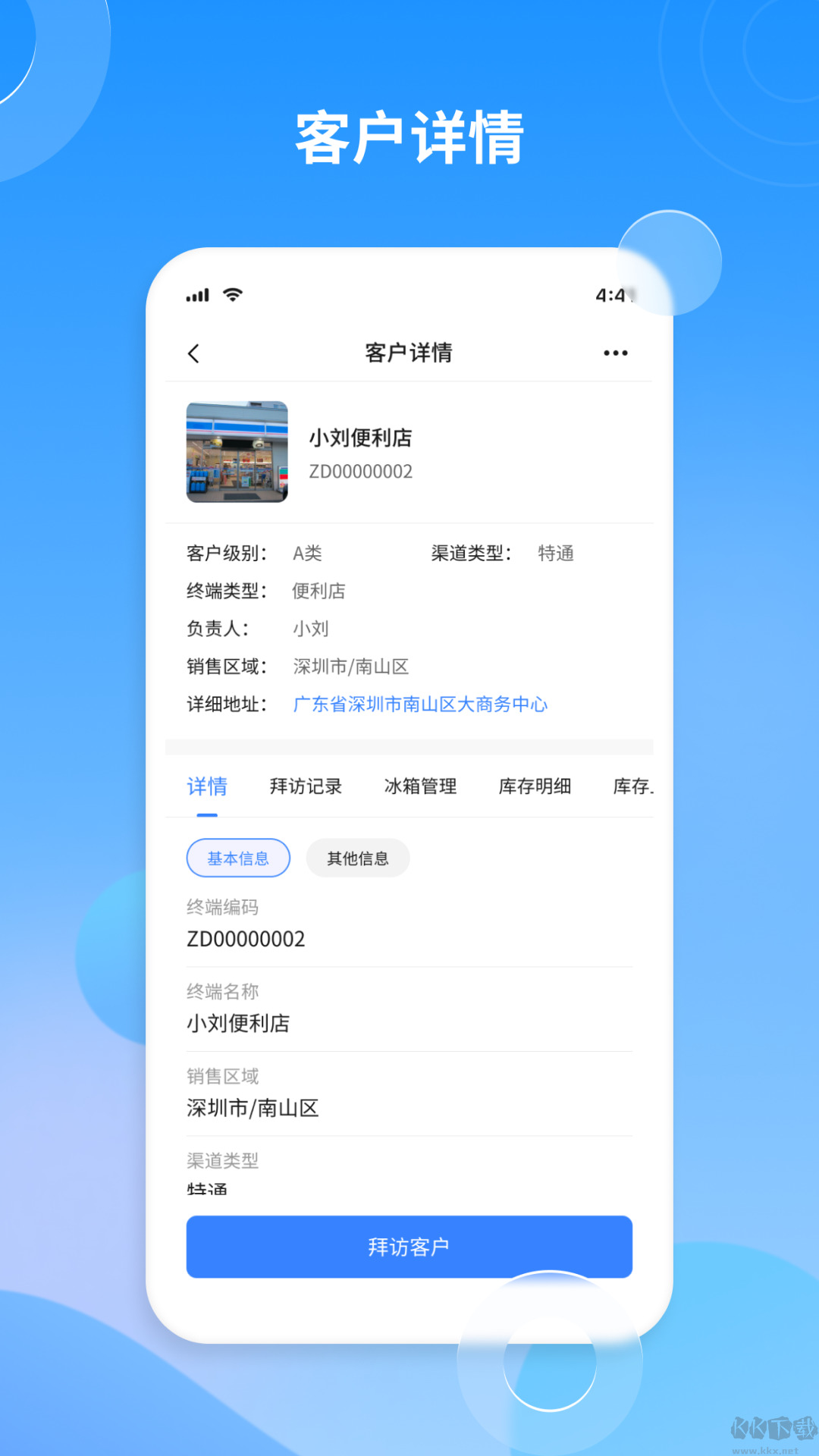Select the 库存明细 tab

point(535,786)
